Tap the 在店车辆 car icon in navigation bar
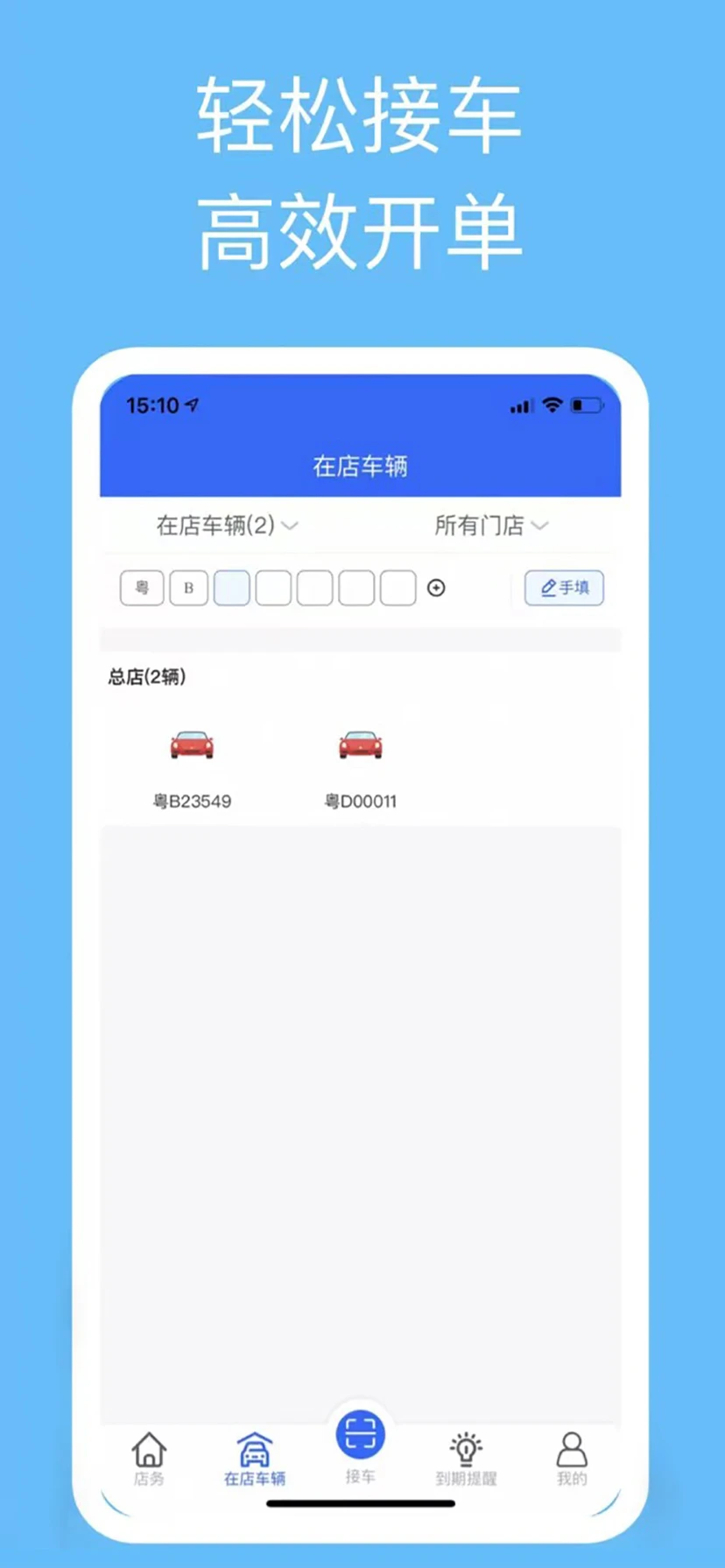This screenshot has height=1568, width=725. (254, 1446)
